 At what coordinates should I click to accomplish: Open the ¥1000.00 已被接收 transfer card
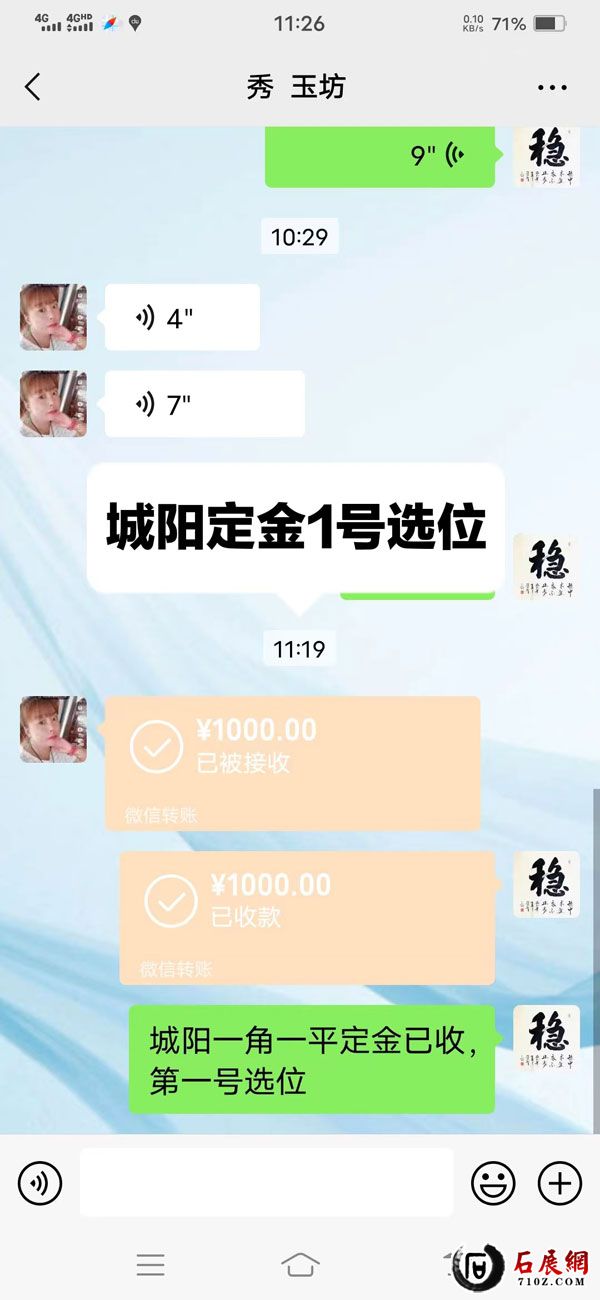click(x=292, y=762)
